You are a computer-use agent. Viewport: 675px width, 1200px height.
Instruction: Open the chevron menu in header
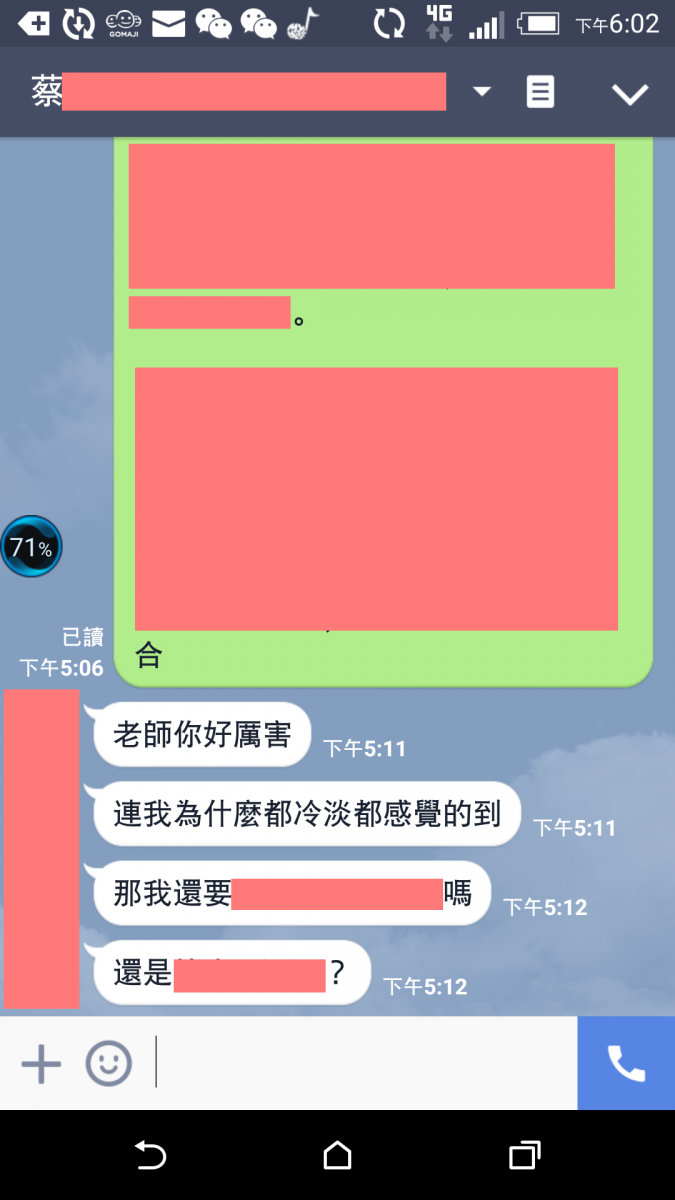coord(630,94)
